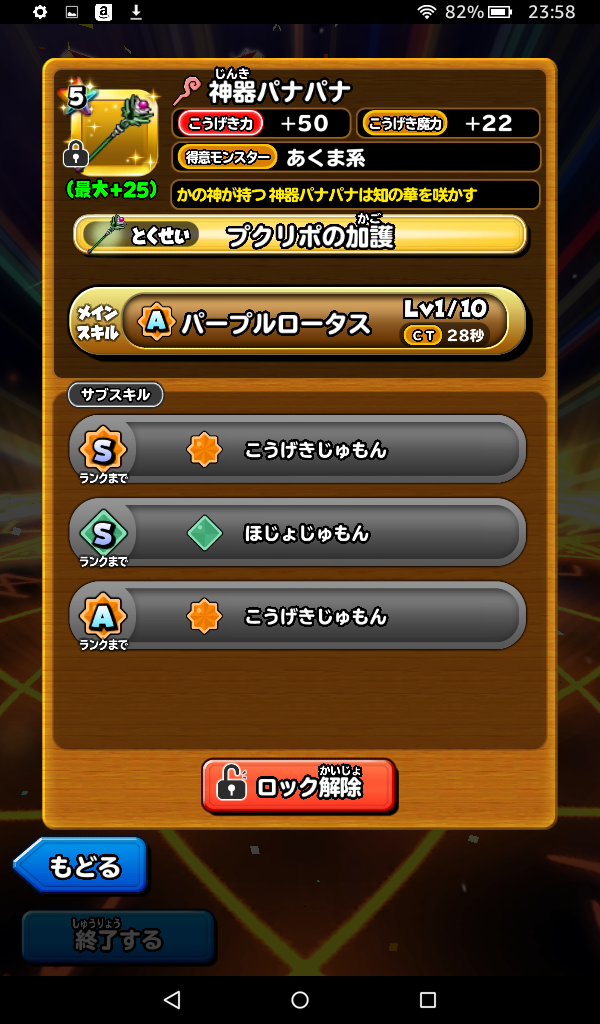Open the プクリポの加護 trait details
The image size is (600, 1024).
[300, 235]
